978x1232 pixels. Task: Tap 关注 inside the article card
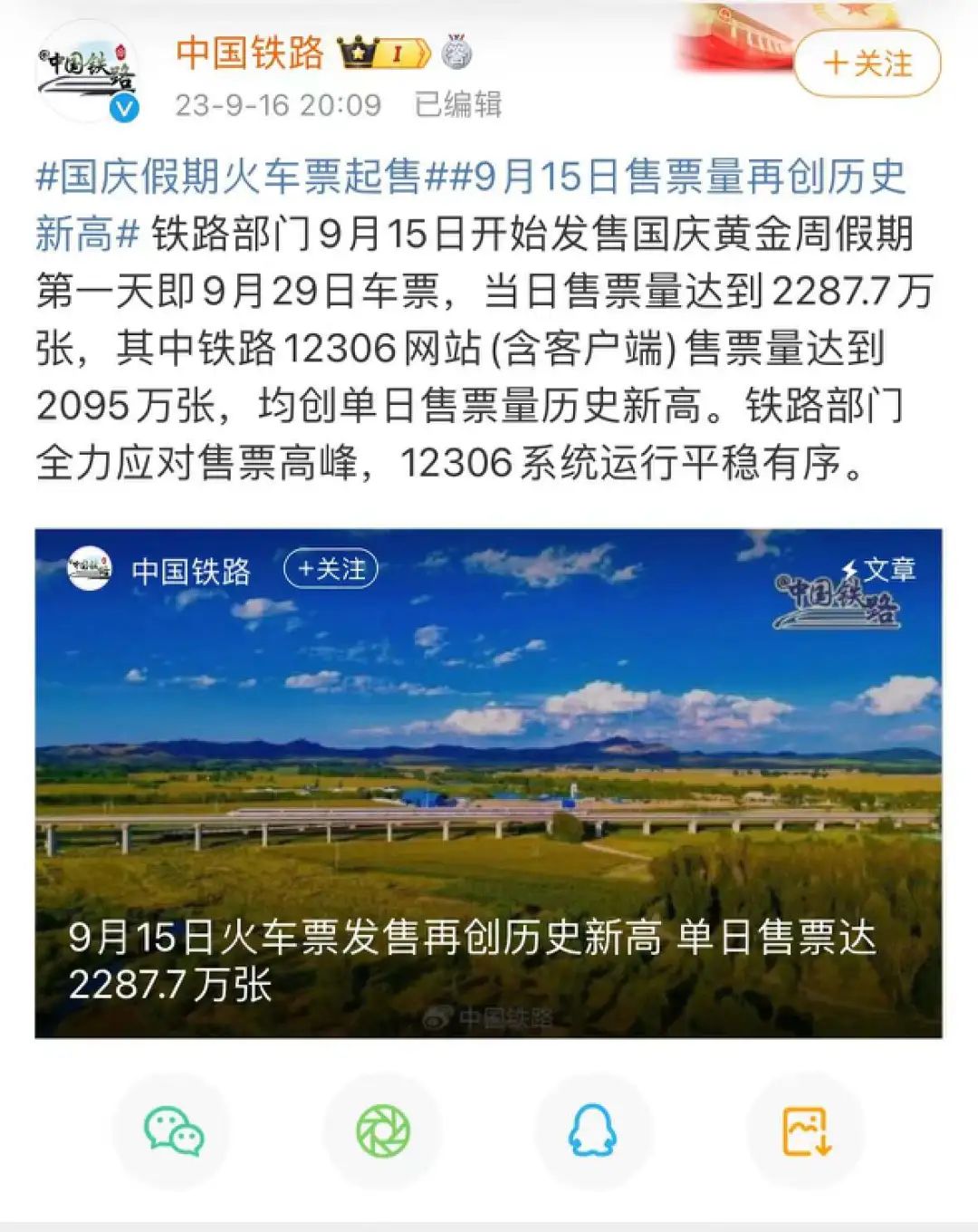[331, 570]
